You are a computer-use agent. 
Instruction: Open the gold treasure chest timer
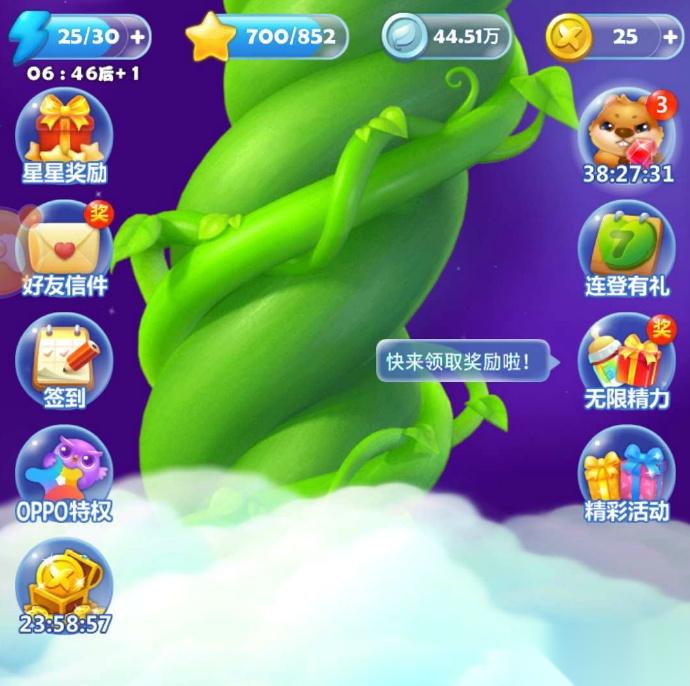click(x=64, y=587)
